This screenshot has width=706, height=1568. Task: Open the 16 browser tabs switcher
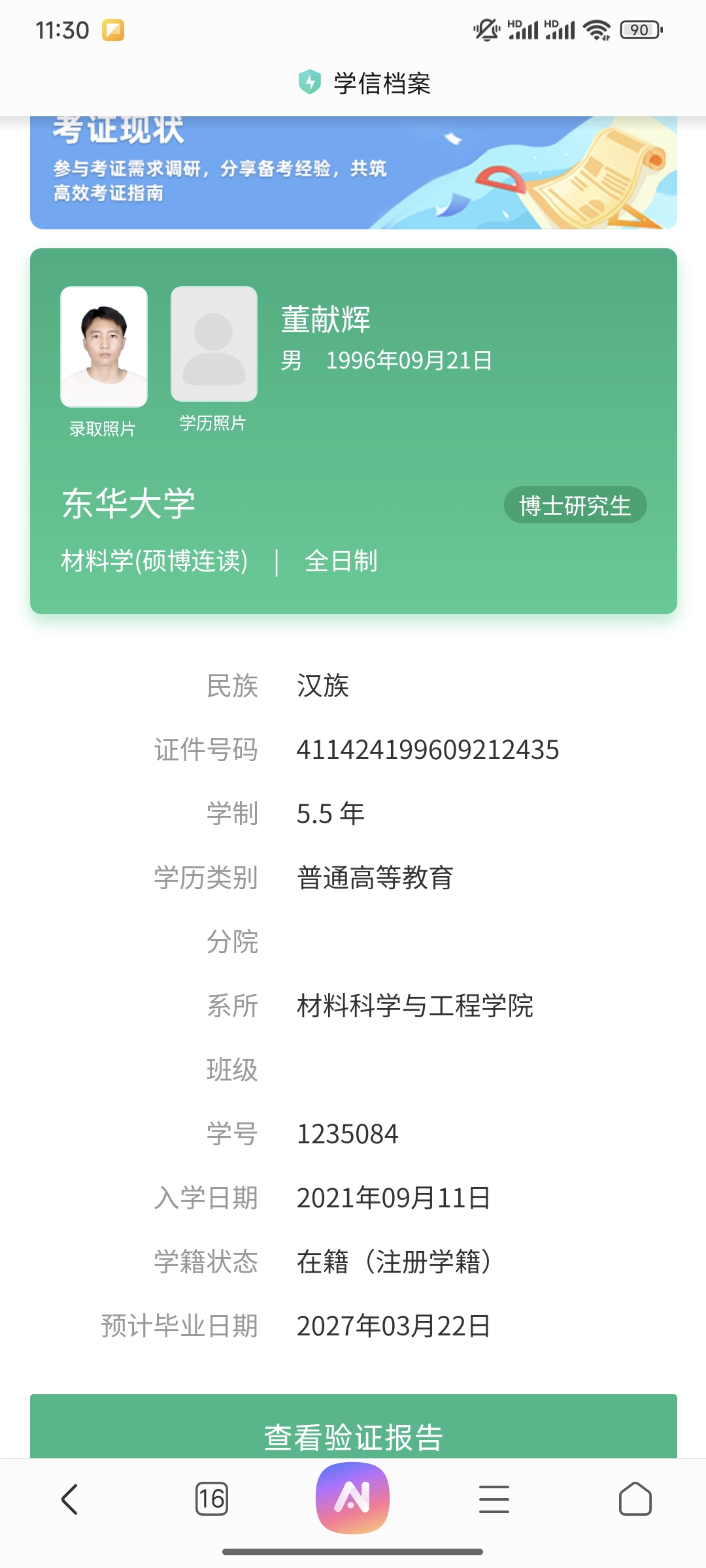[211, 1499]
